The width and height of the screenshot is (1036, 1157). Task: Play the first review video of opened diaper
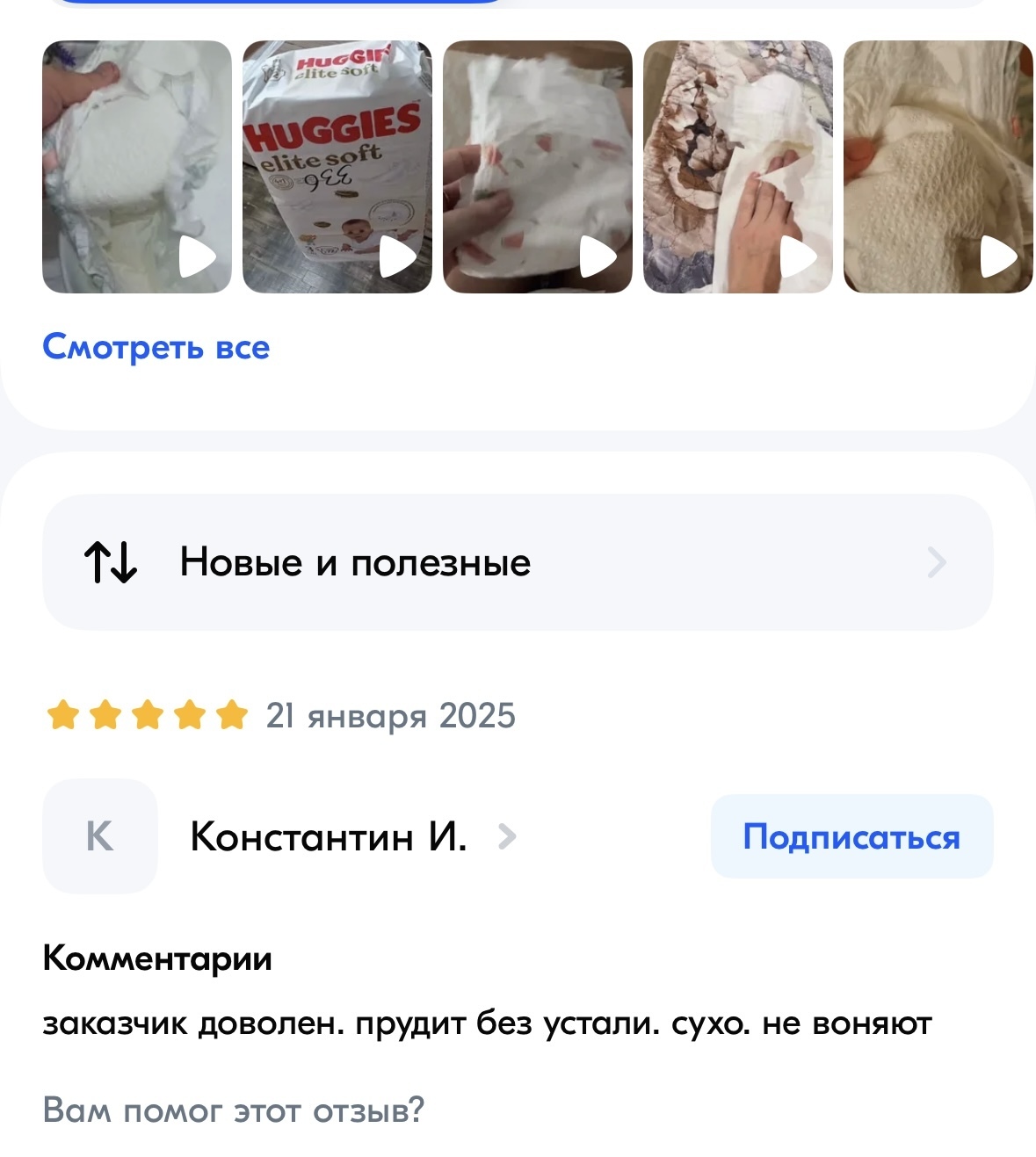coord(137,167)
